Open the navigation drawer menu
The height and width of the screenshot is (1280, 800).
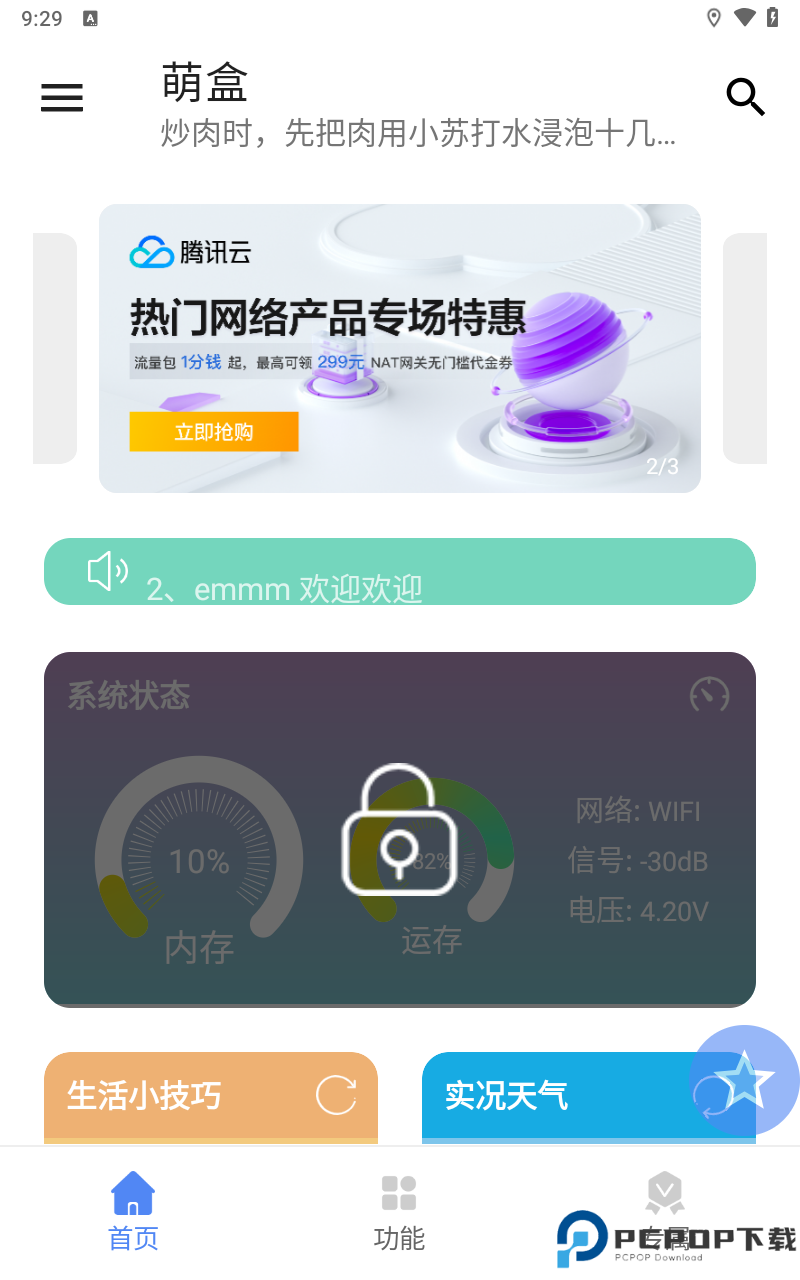[62, 98]
